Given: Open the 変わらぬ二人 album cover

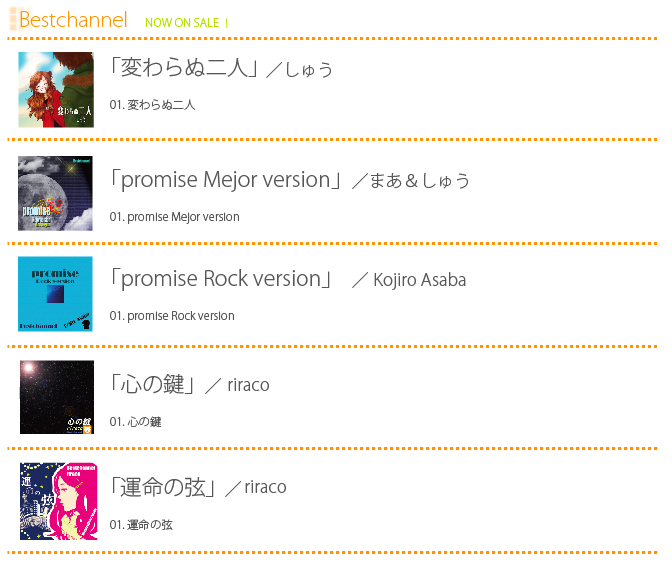Looking at the screenshot, I should click(56, 90).
